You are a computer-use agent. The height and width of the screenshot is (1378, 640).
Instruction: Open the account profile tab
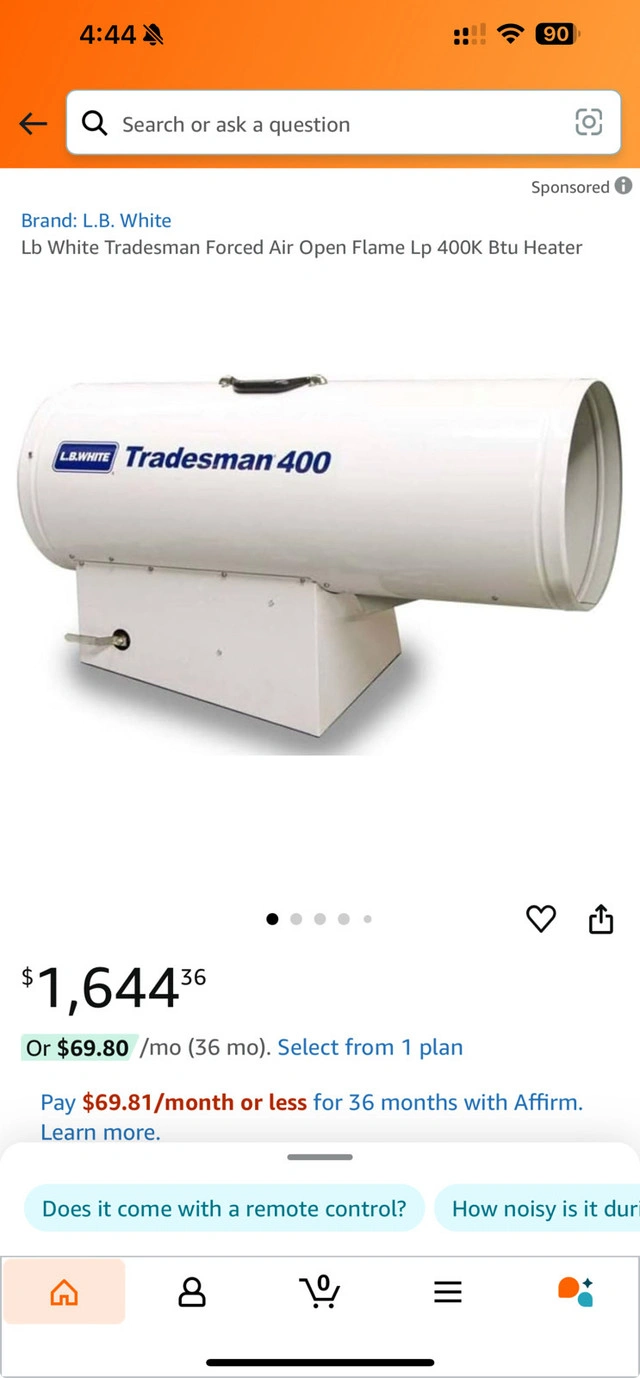[192, 1292]
